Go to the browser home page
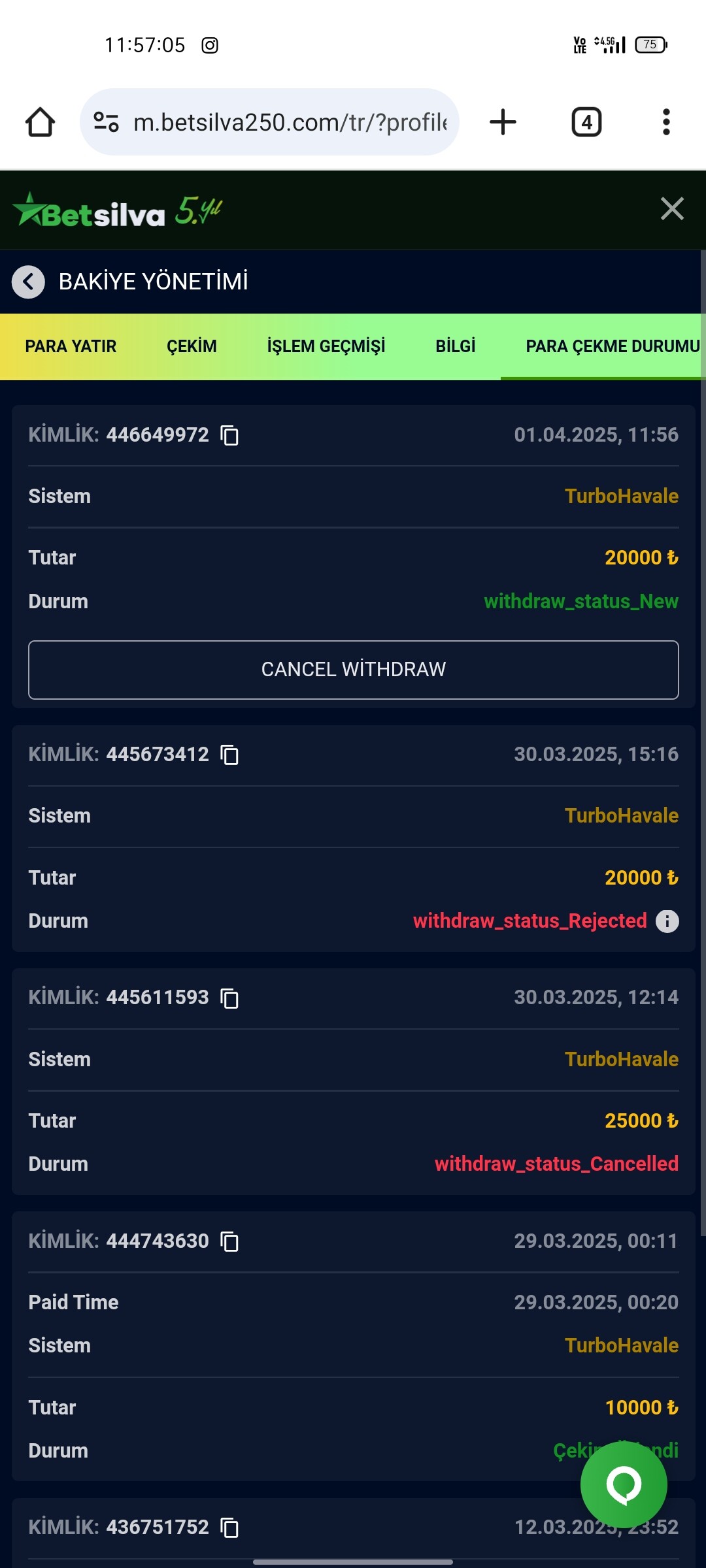The width and height of the screenshot is (706, 1568). click(40, 122)
